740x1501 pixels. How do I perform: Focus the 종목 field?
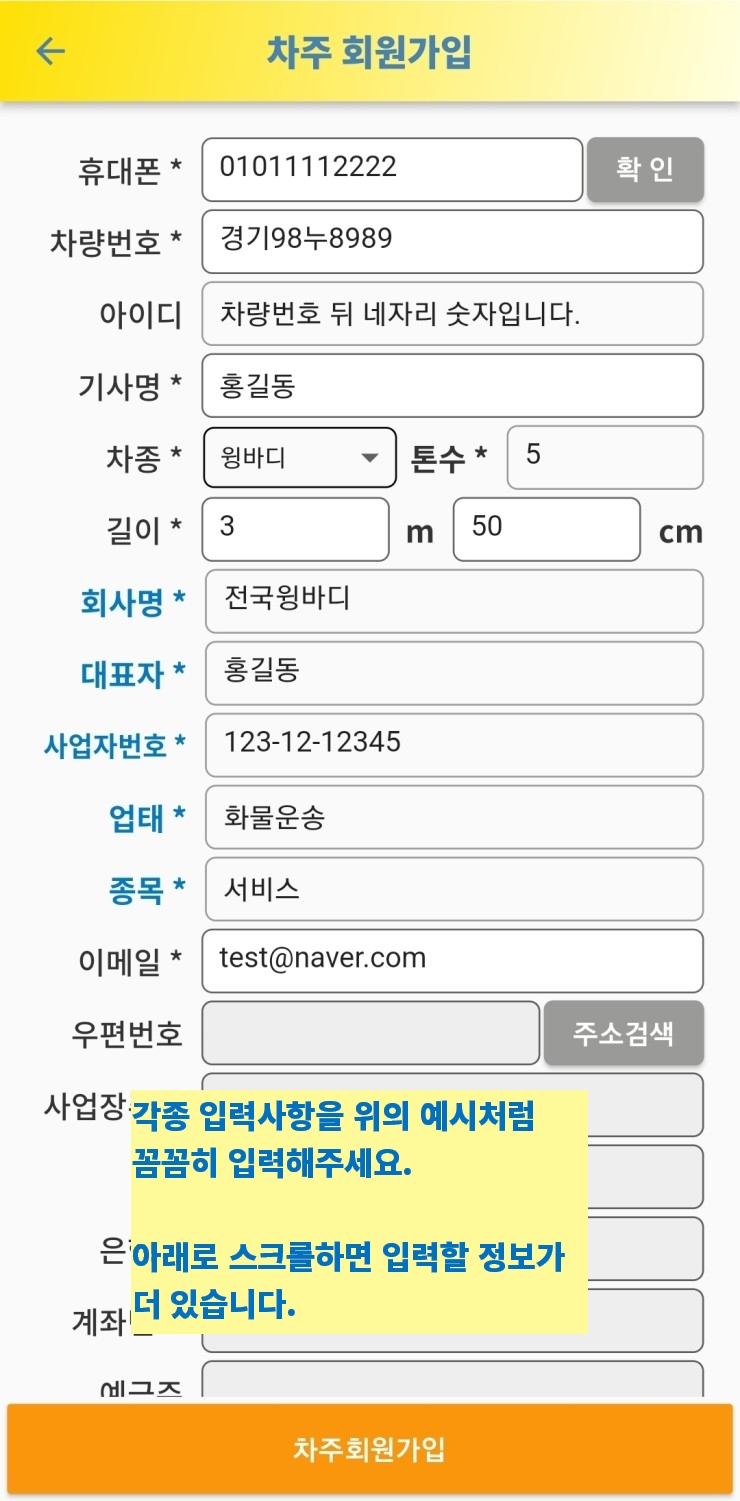point(454,889)
